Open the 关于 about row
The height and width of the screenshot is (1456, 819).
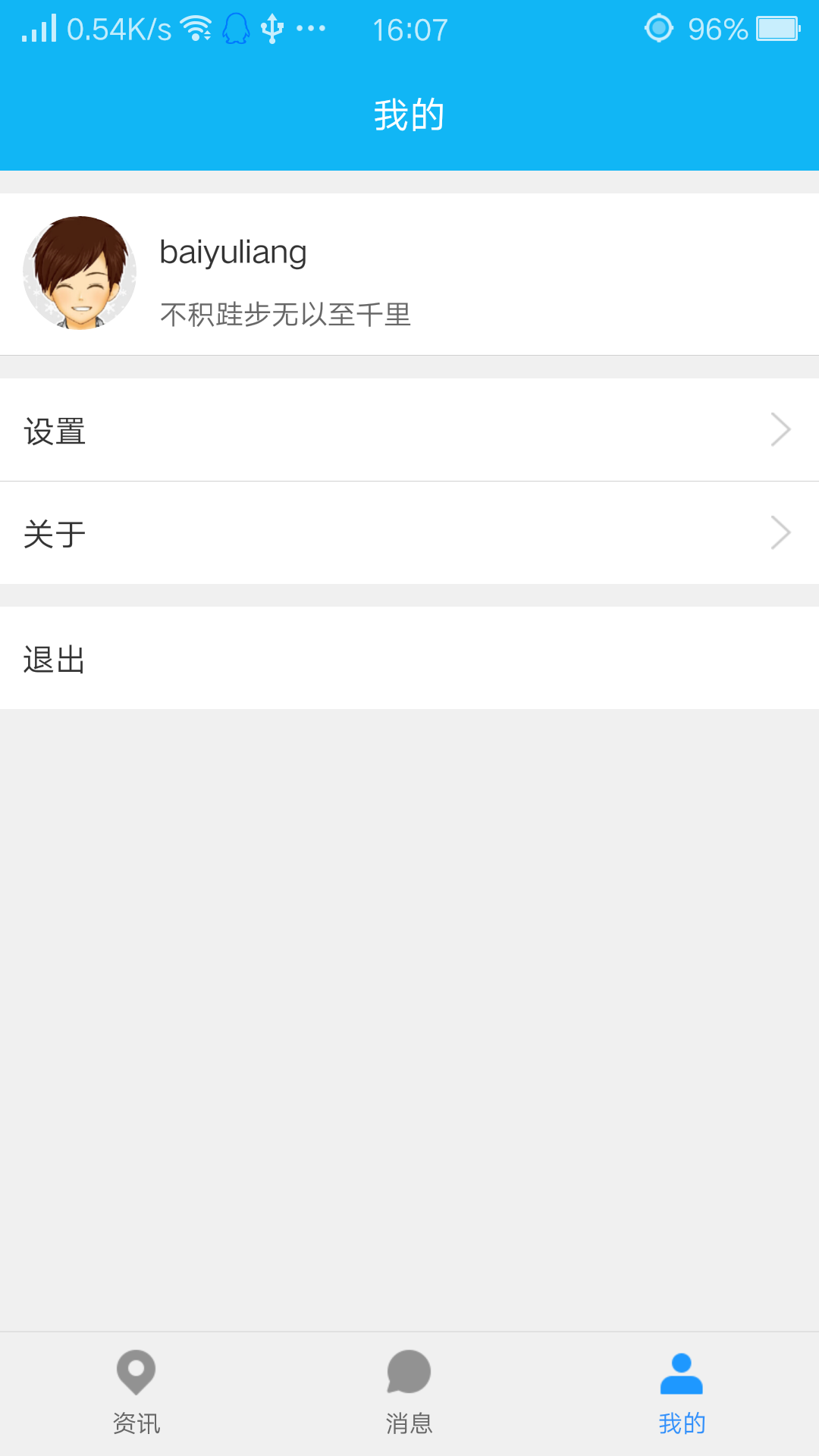point(409,533)
